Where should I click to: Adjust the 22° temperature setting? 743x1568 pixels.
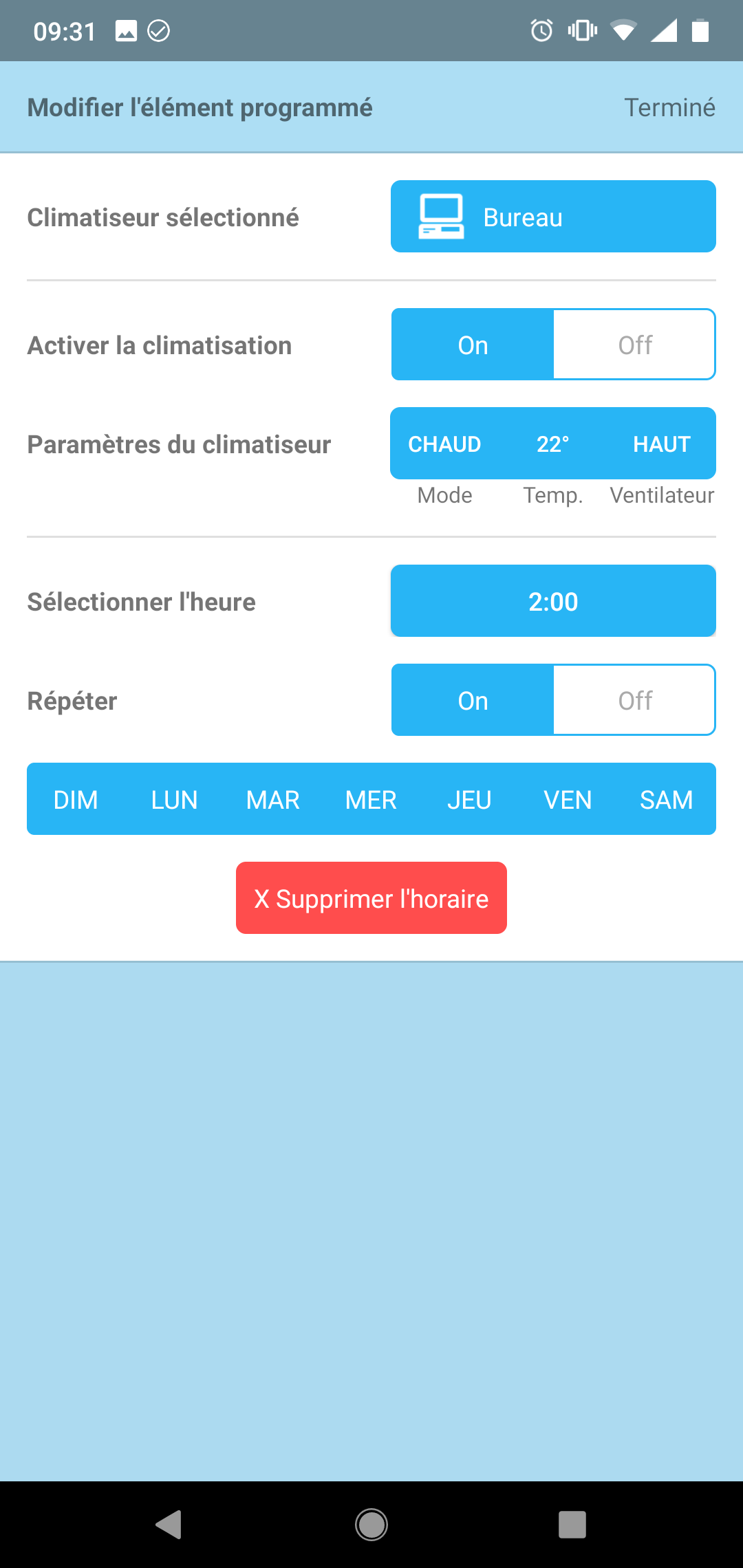[553, 444]
